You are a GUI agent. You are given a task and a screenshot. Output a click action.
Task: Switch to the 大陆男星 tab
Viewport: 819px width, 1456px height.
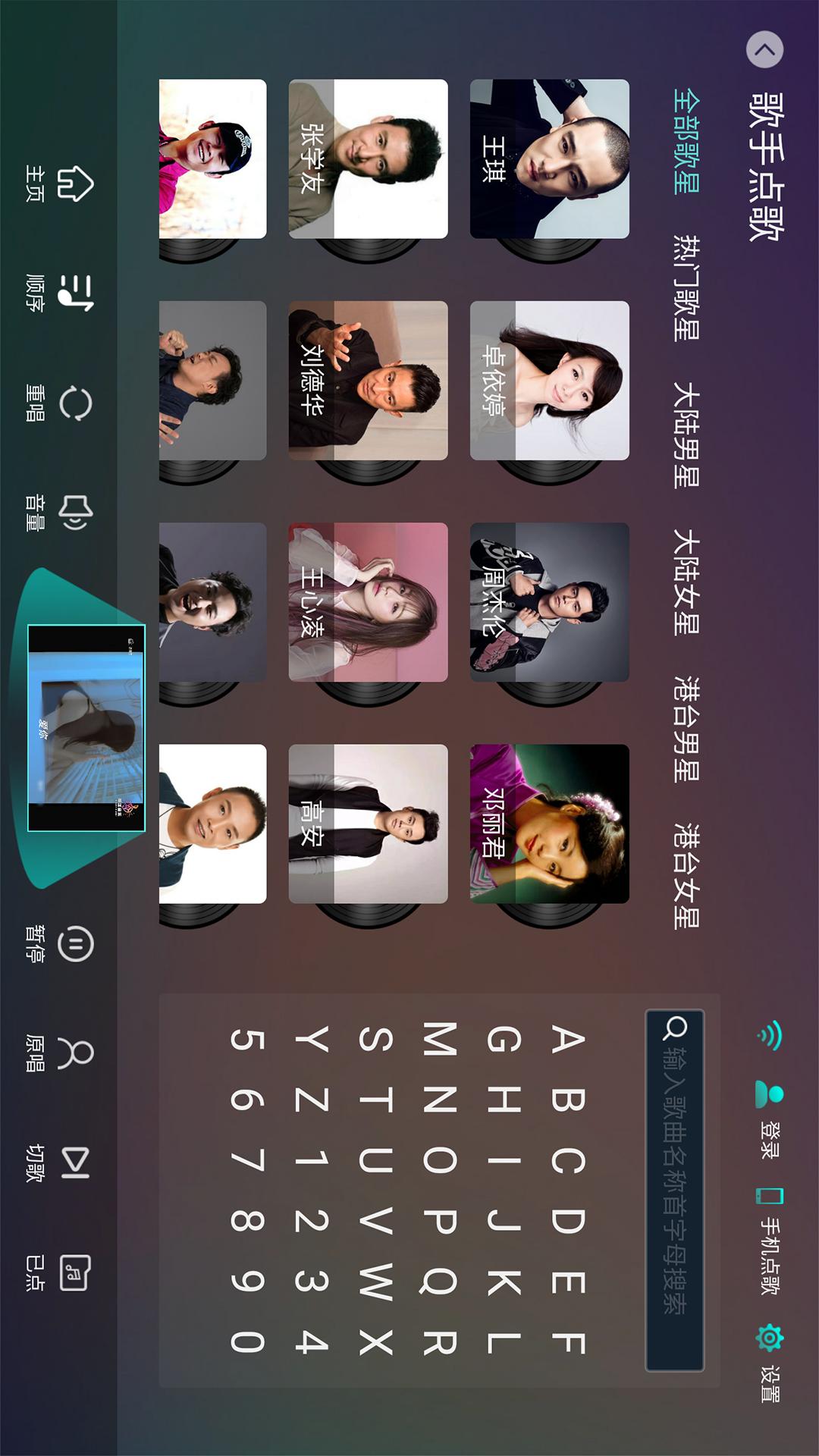click(686, 434)
